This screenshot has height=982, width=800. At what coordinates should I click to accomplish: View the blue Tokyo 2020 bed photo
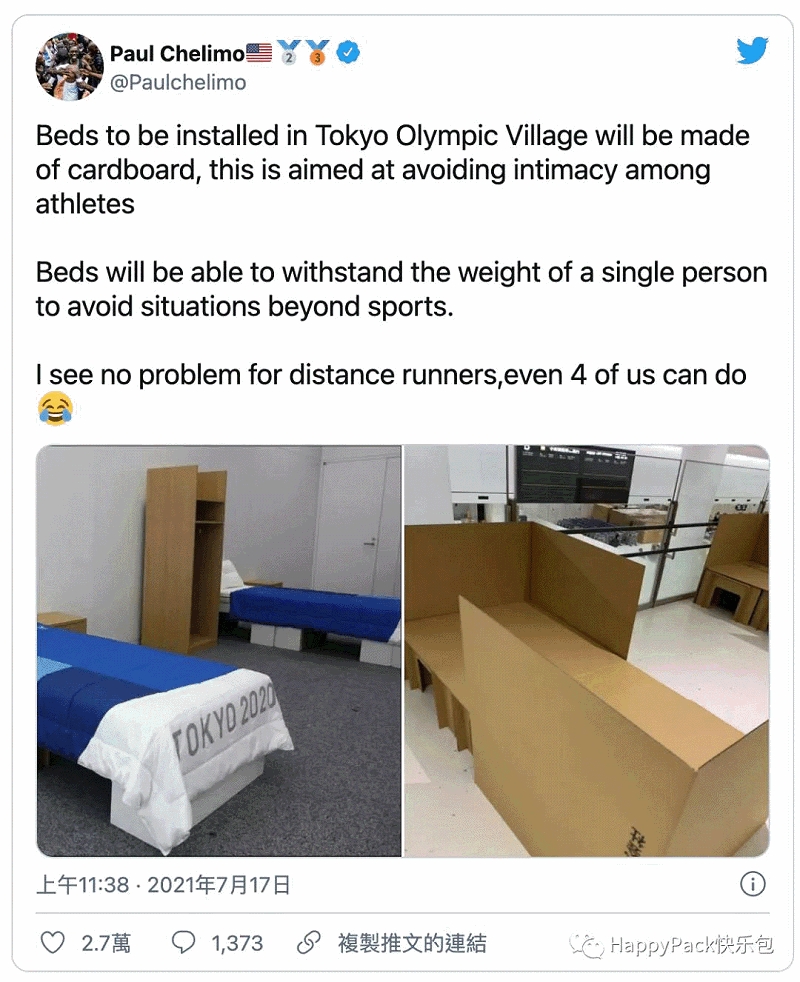219,650
